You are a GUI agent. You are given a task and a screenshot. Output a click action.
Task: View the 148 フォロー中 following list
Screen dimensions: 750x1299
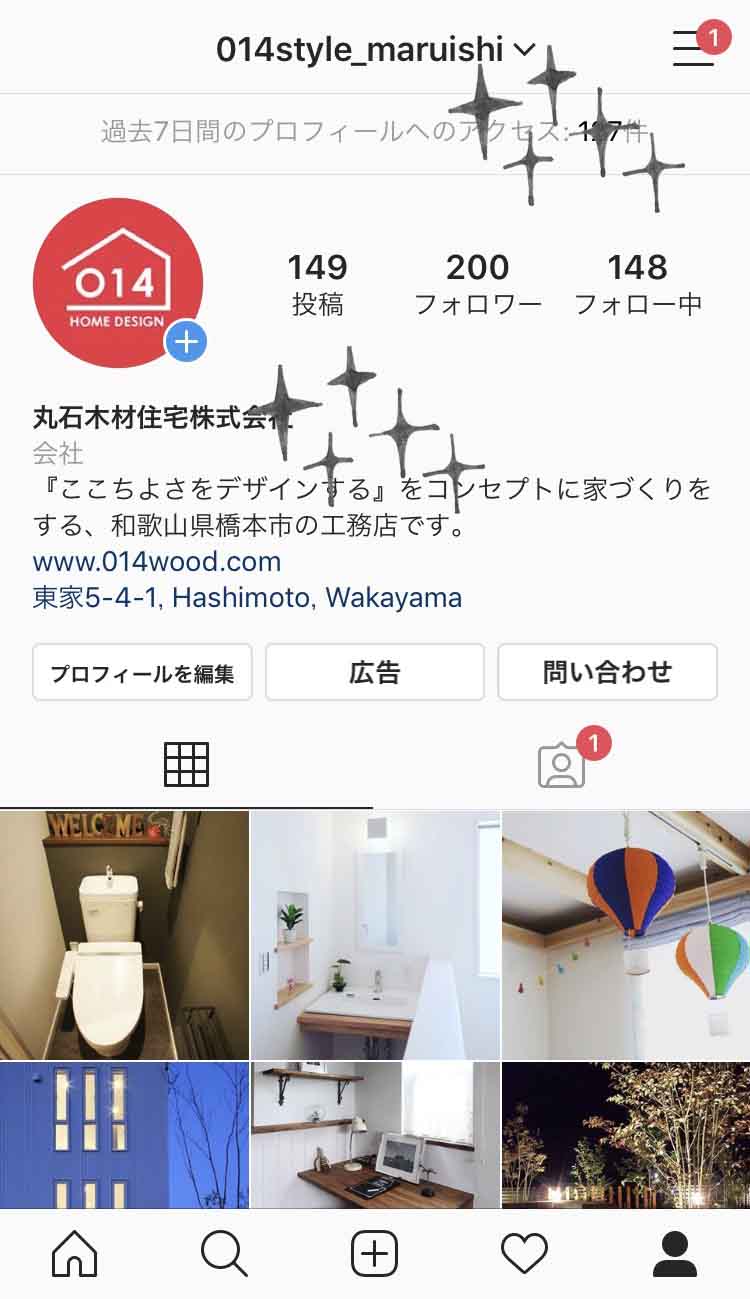tap(637, 283)
